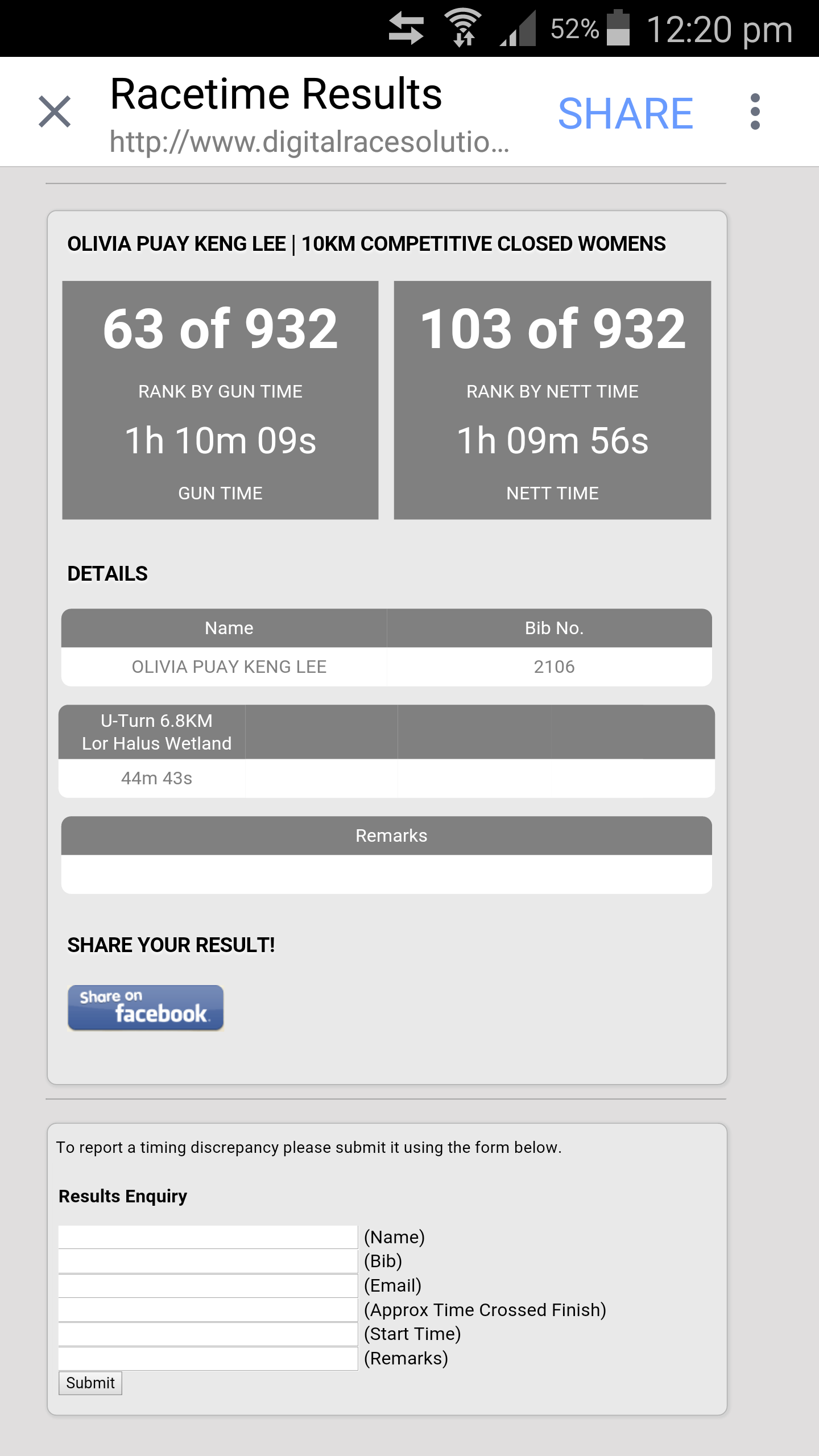Submit the results enquiry form
This screenshot has width=819, height=1456.
(90, 1383)
